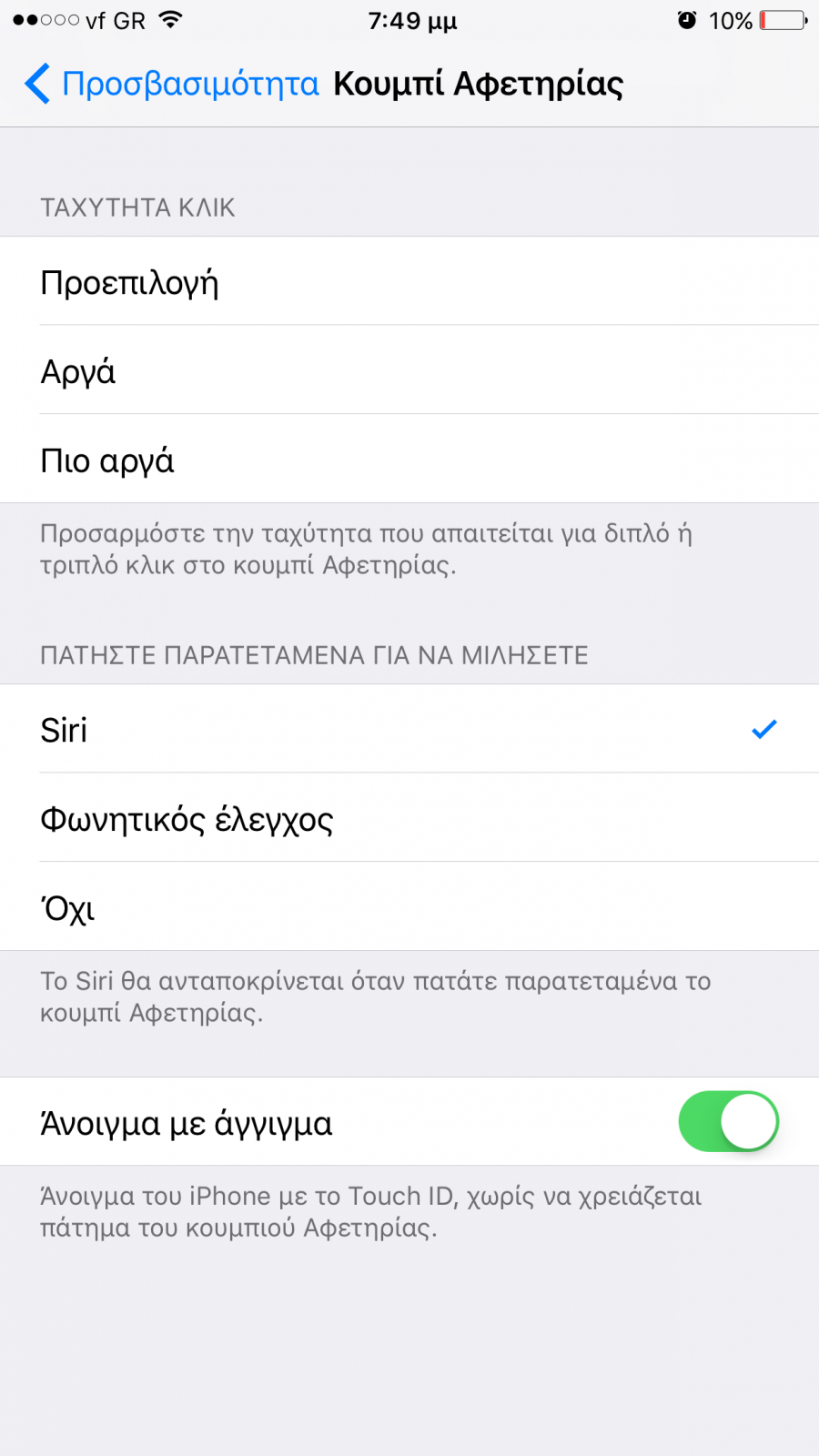Choose the Αργά click speed

point(409,370)
